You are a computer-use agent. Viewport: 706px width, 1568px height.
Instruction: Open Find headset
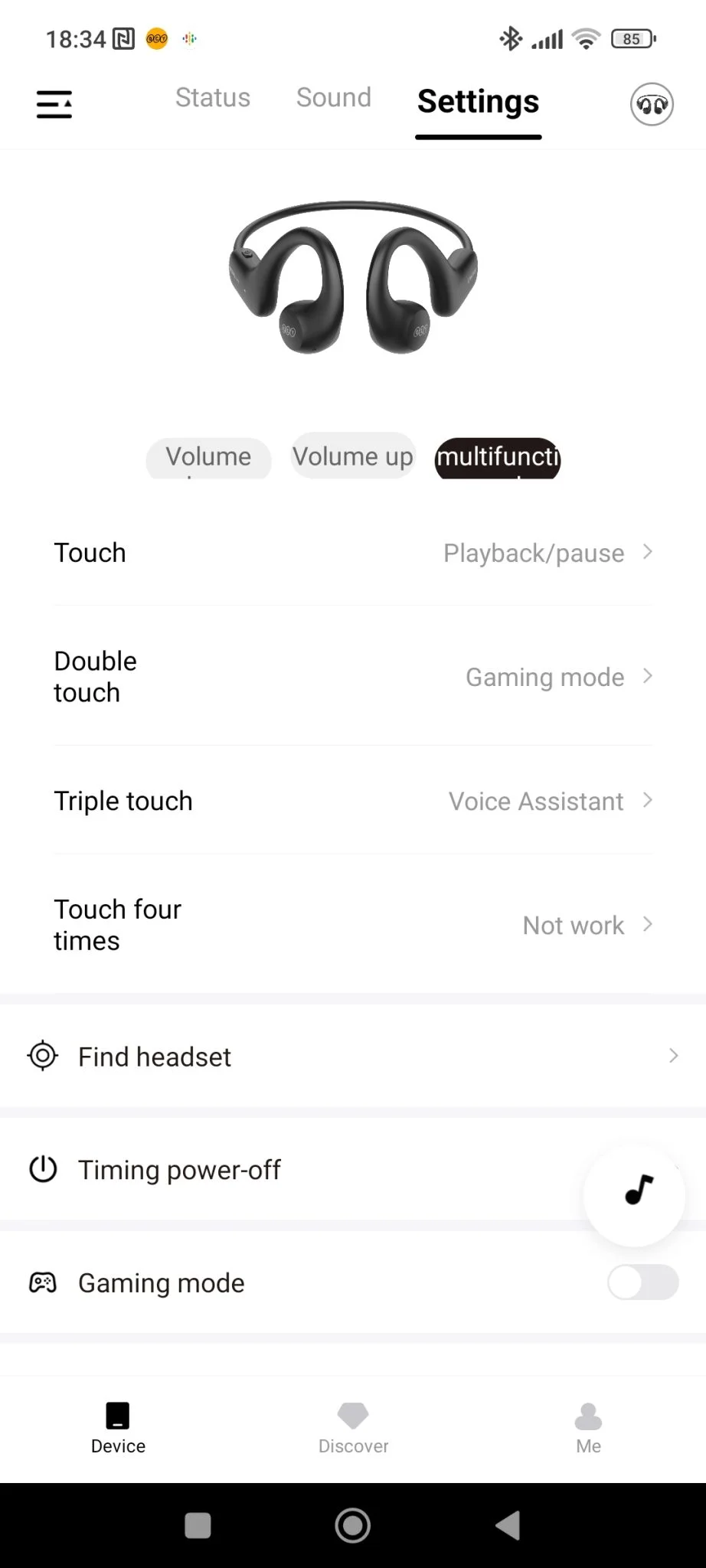pyautogui.click(x=353, y=1057)
